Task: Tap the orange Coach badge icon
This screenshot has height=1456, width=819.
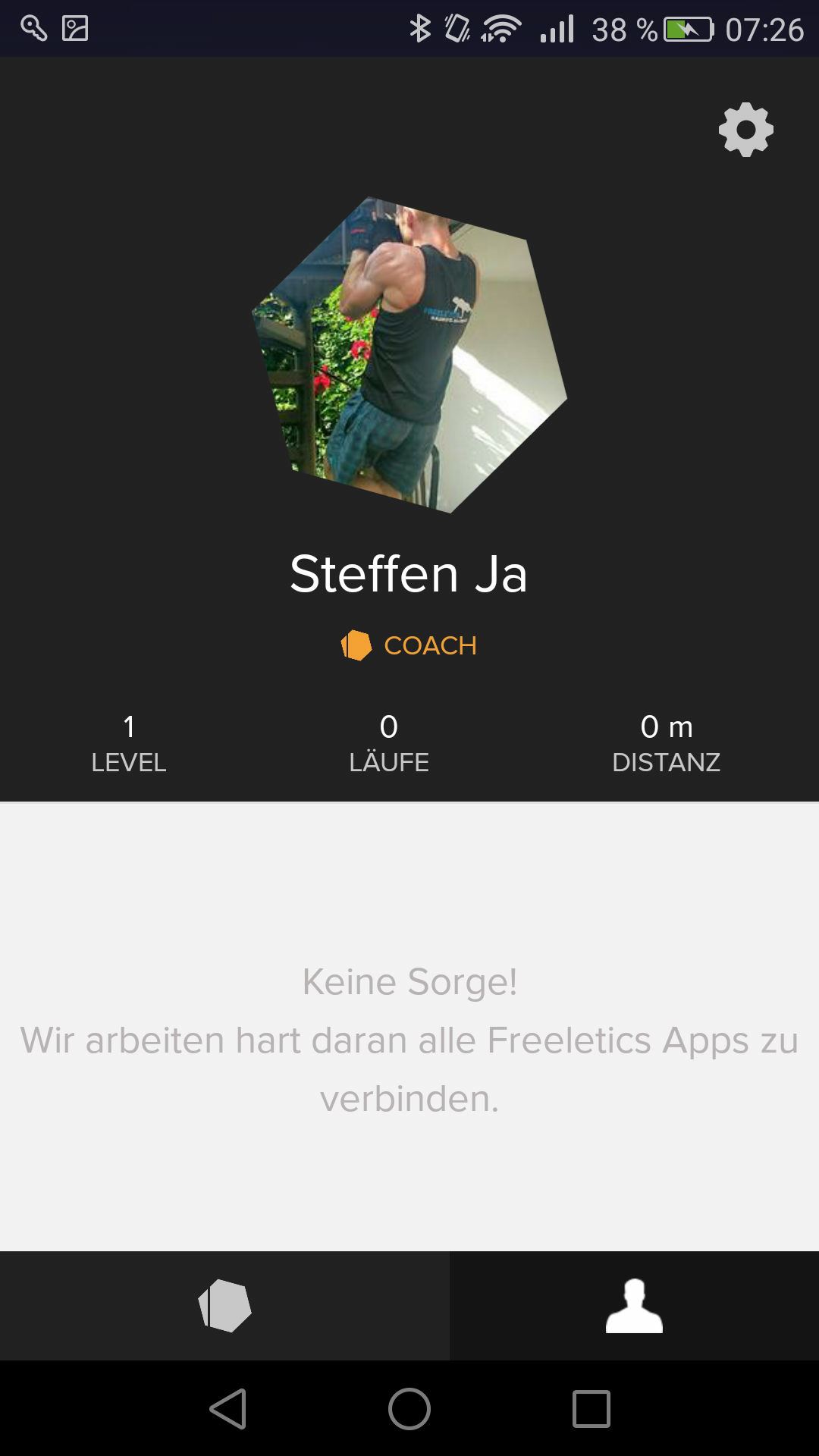Action: (x=356, y=645)
